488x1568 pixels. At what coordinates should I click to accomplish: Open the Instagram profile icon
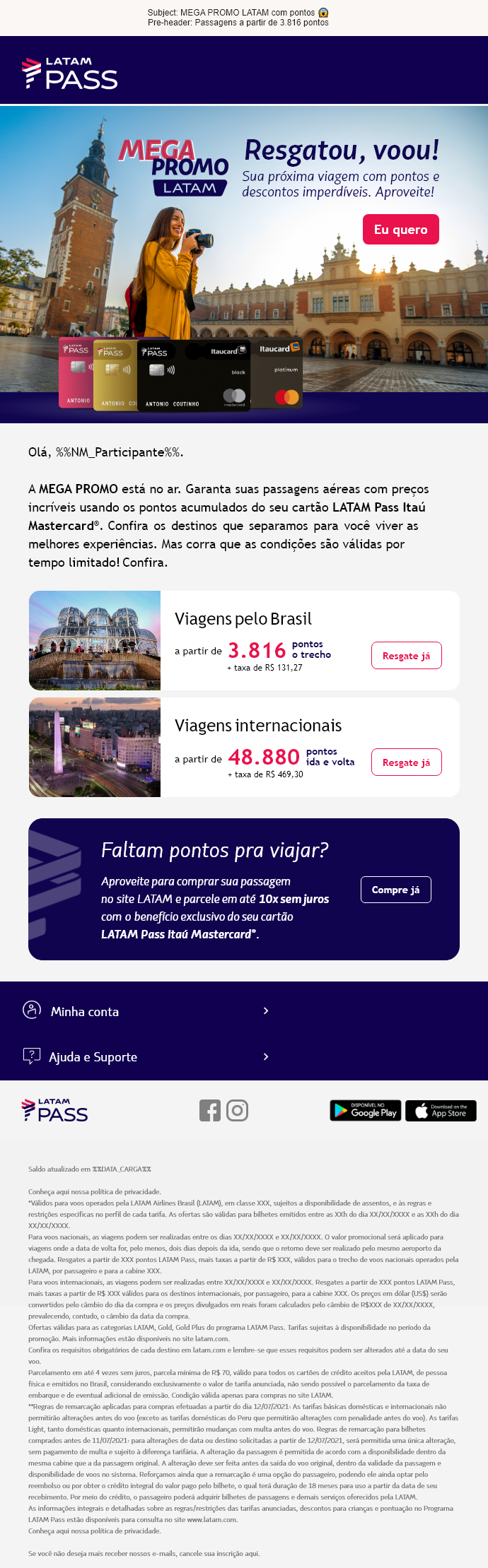coord(237,1110)
